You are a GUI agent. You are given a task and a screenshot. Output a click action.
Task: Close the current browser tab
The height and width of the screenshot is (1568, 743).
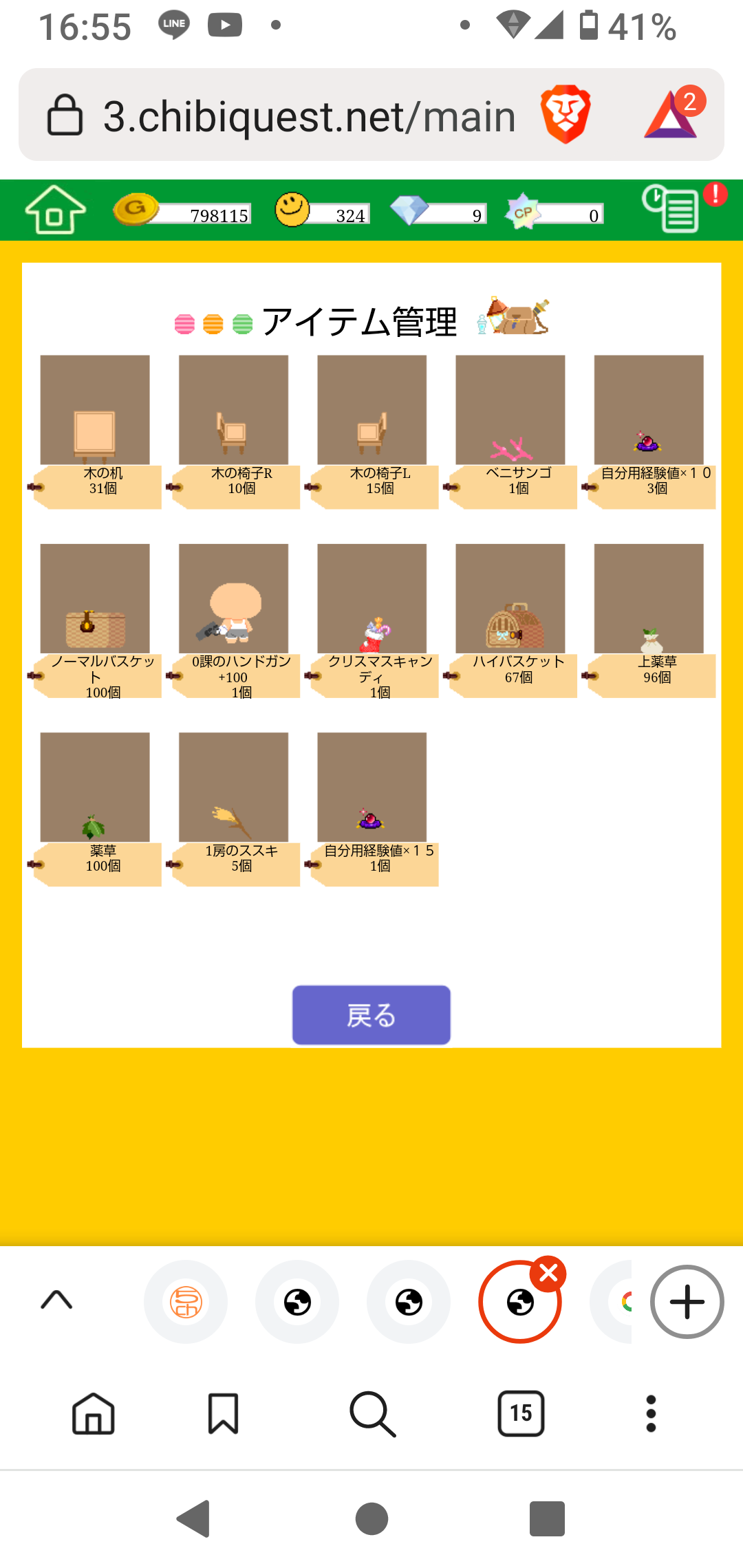549,1273
